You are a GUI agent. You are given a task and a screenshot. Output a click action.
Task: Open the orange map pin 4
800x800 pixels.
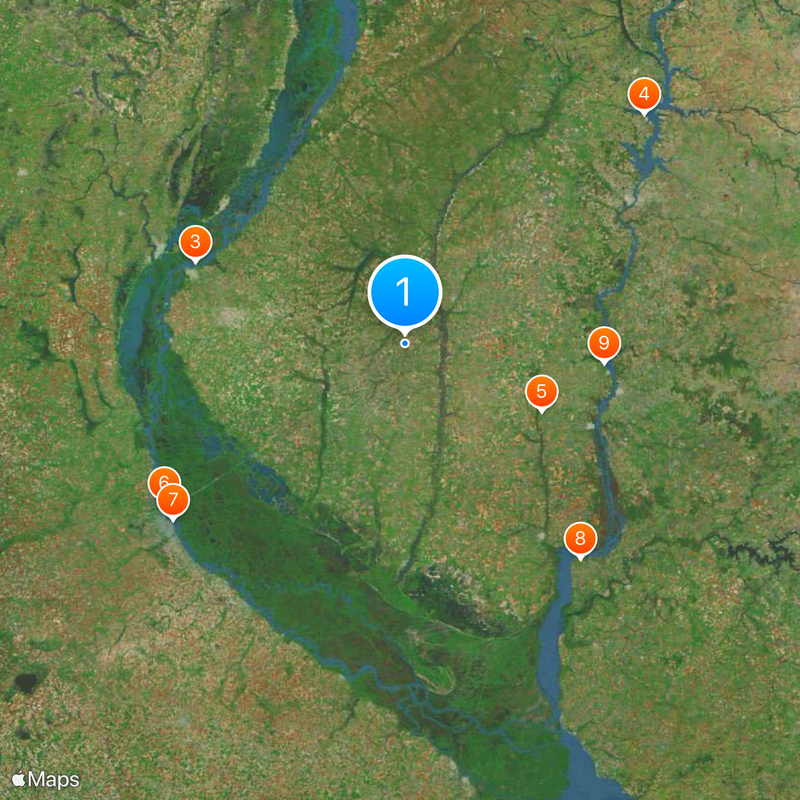click(x=644, y=95)
